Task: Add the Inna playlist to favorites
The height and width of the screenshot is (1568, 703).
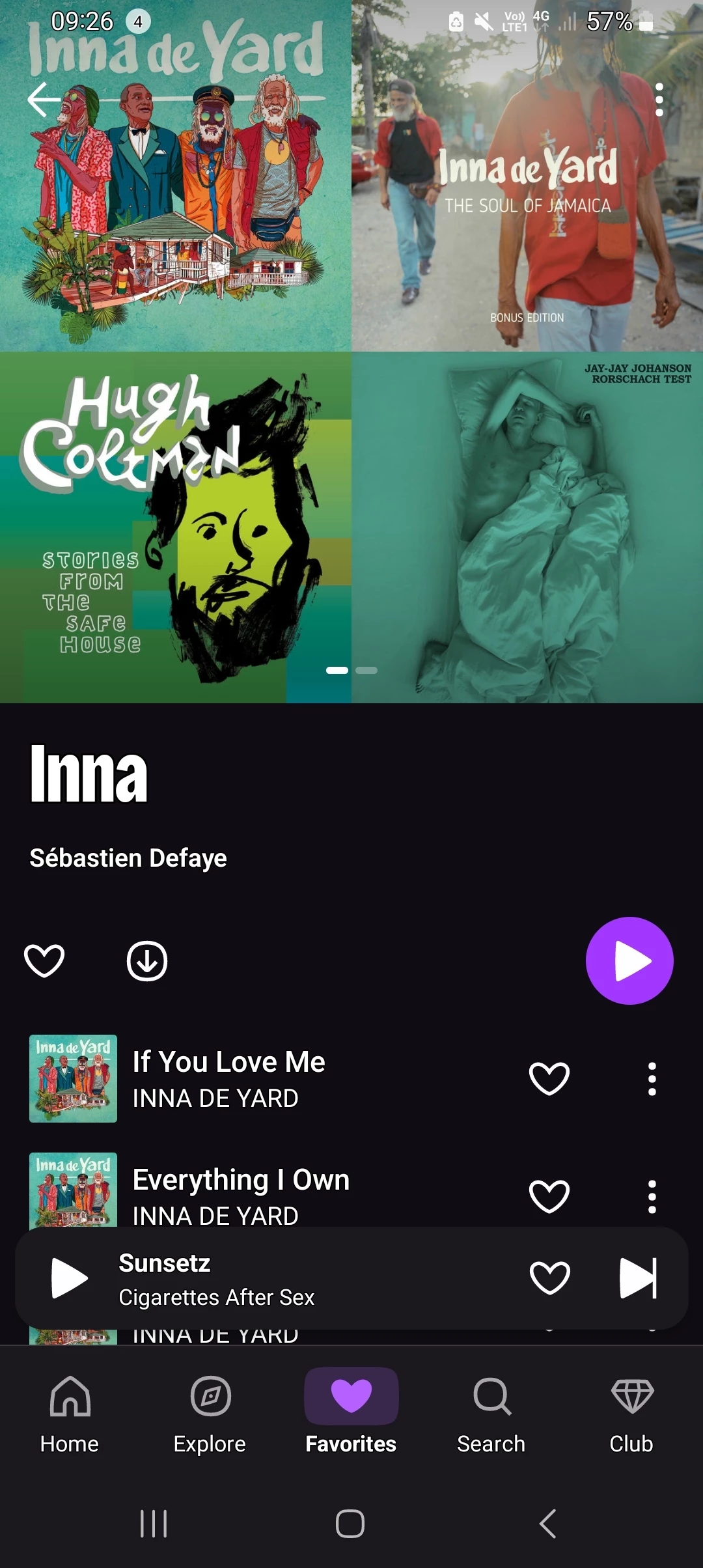Action: coord(44,960)
